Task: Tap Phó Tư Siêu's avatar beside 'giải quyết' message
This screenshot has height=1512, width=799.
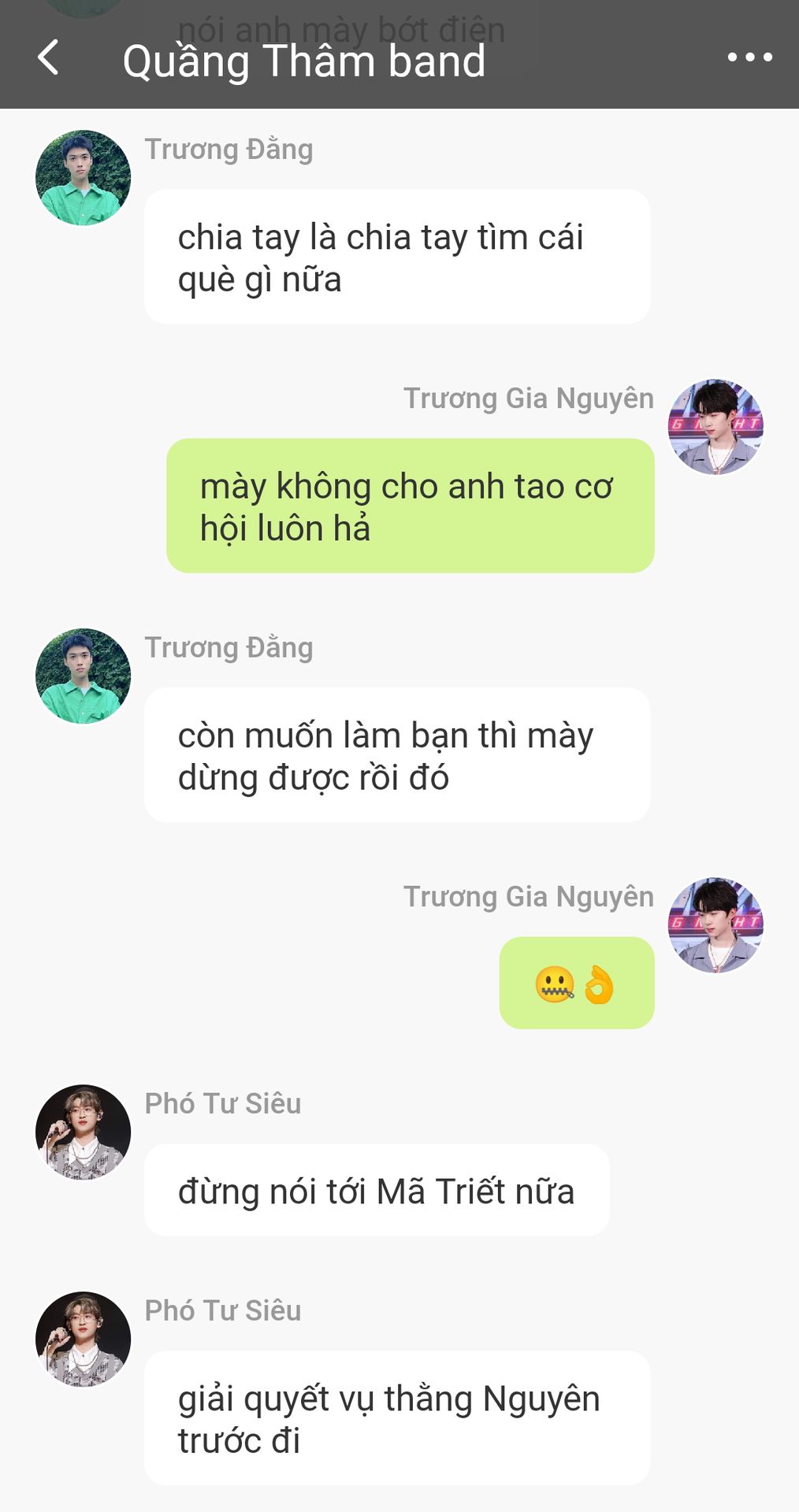Action: 84,1340
